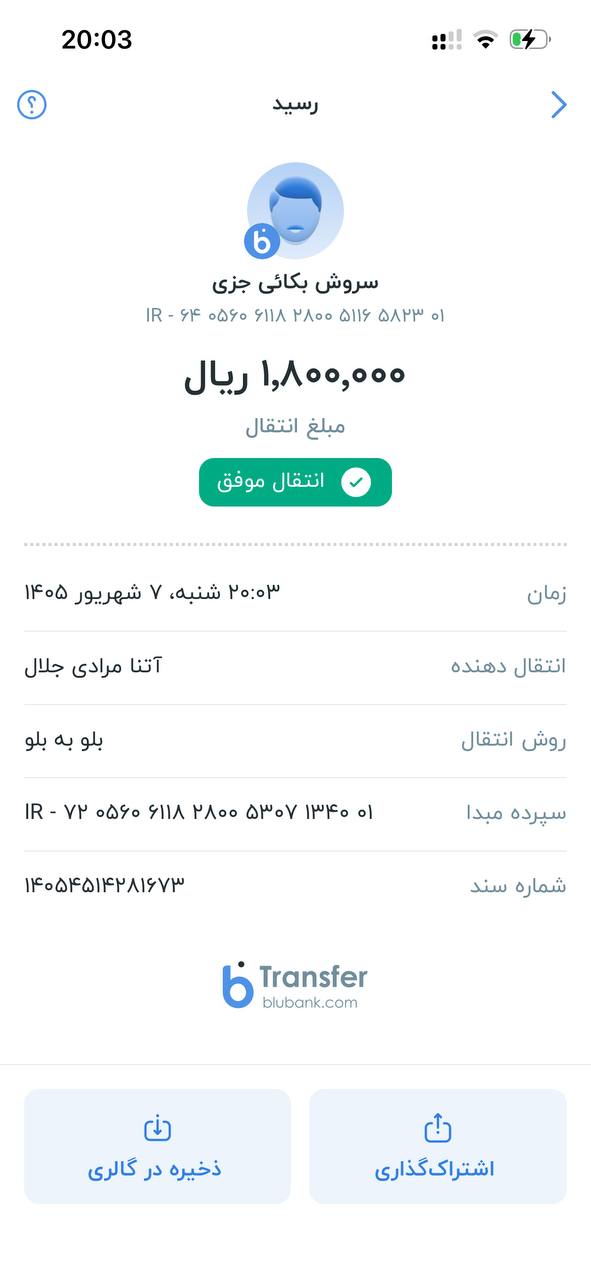Tap the share receipt button (اشتراک‌گذاری)
The height and width of the screenshot is (1280, 591).
pyautogui.click(x=438, y=1146)
